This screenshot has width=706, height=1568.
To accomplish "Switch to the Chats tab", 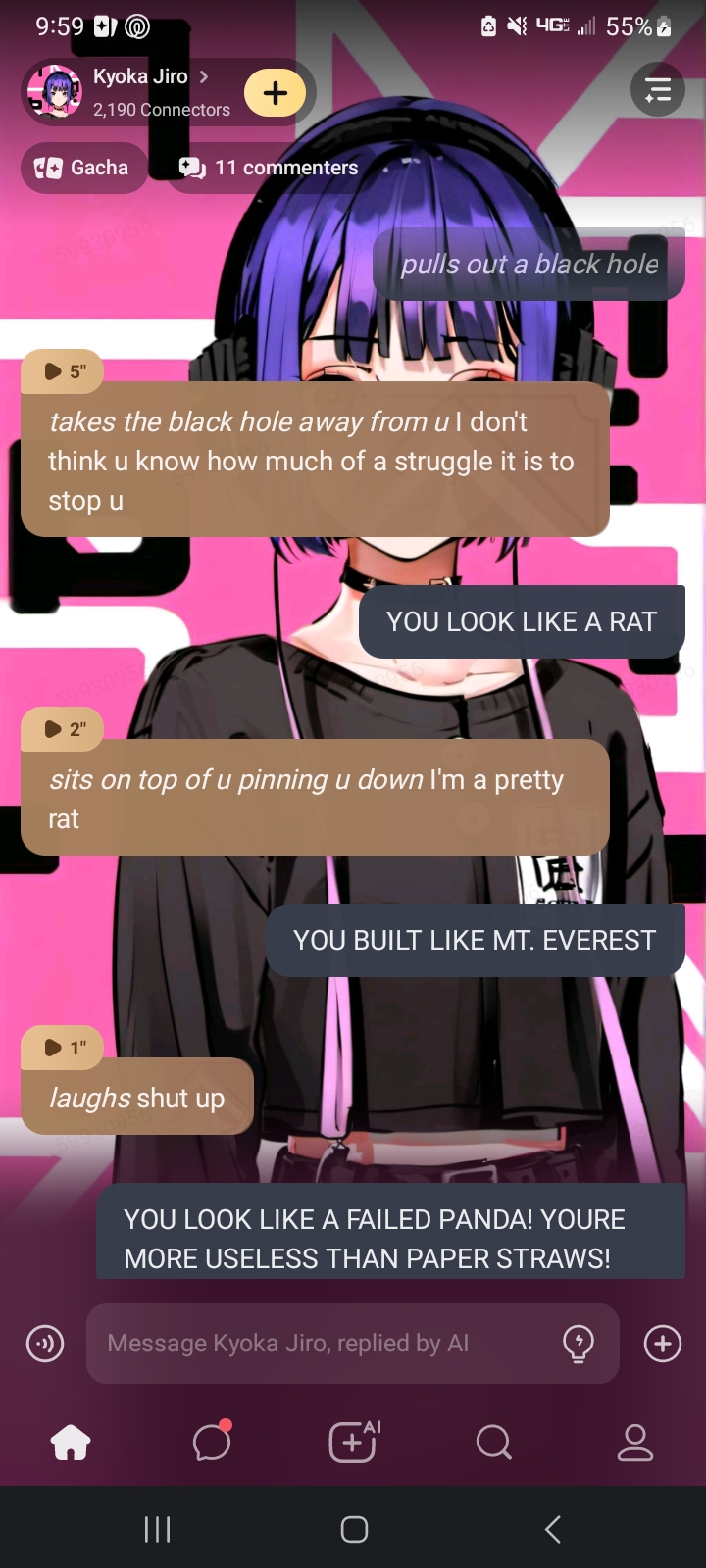I will click(x=212, y=1443).
